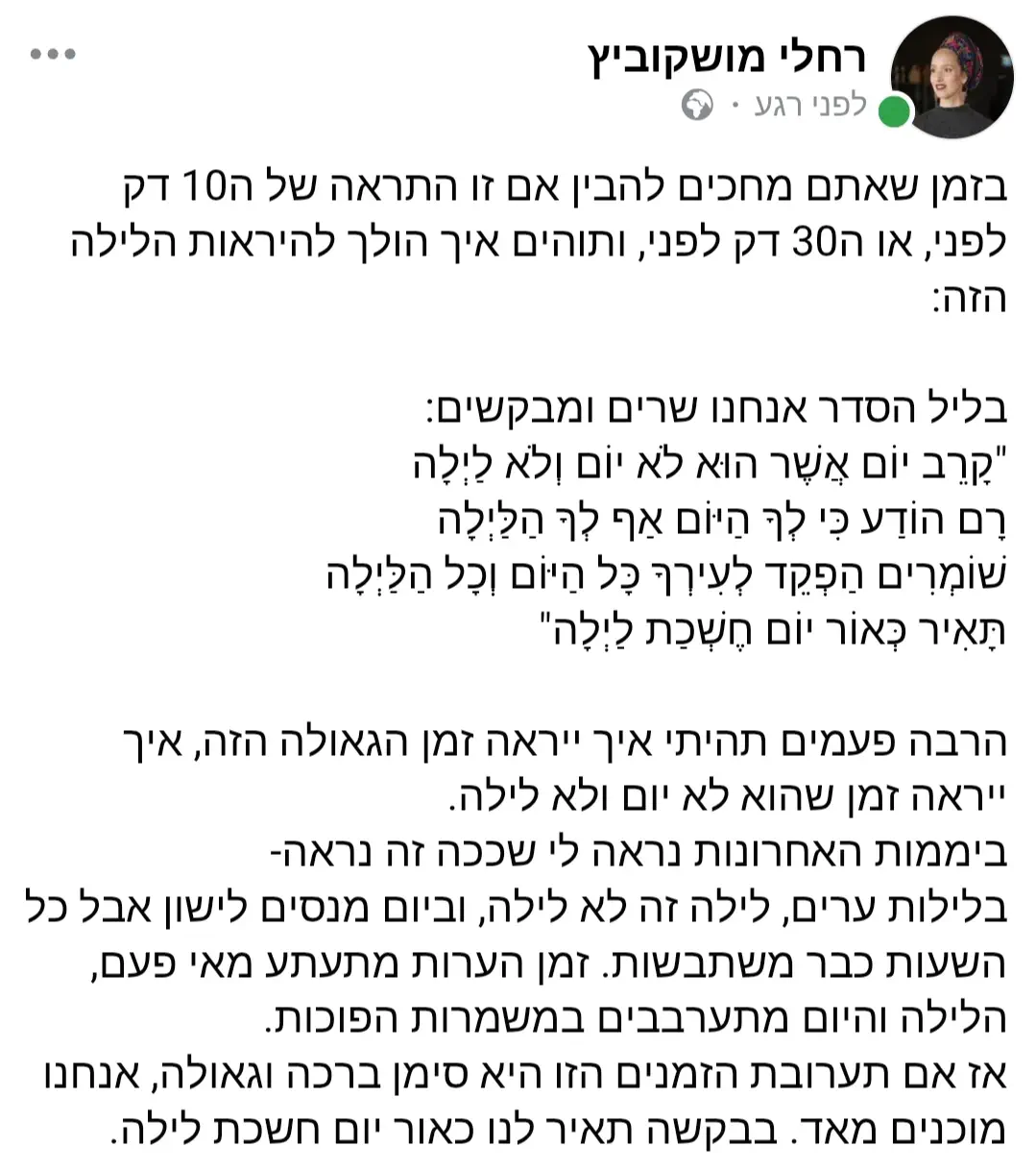The height and width of the screenshot is (1170, 1036).
Task: Open רחלי מושקוביץ's profile picture
Action: [952, 78]
